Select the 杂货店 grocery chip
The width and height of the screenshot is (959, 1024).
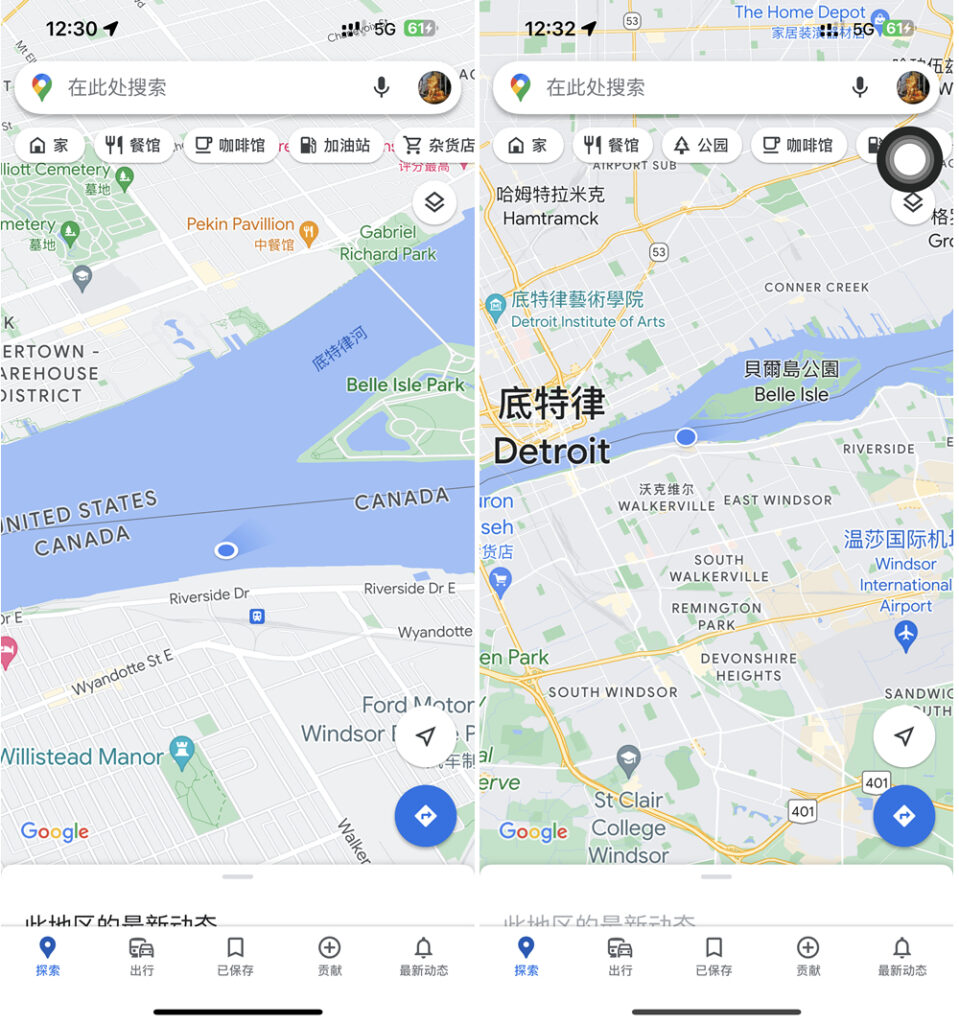pos(436,145)
